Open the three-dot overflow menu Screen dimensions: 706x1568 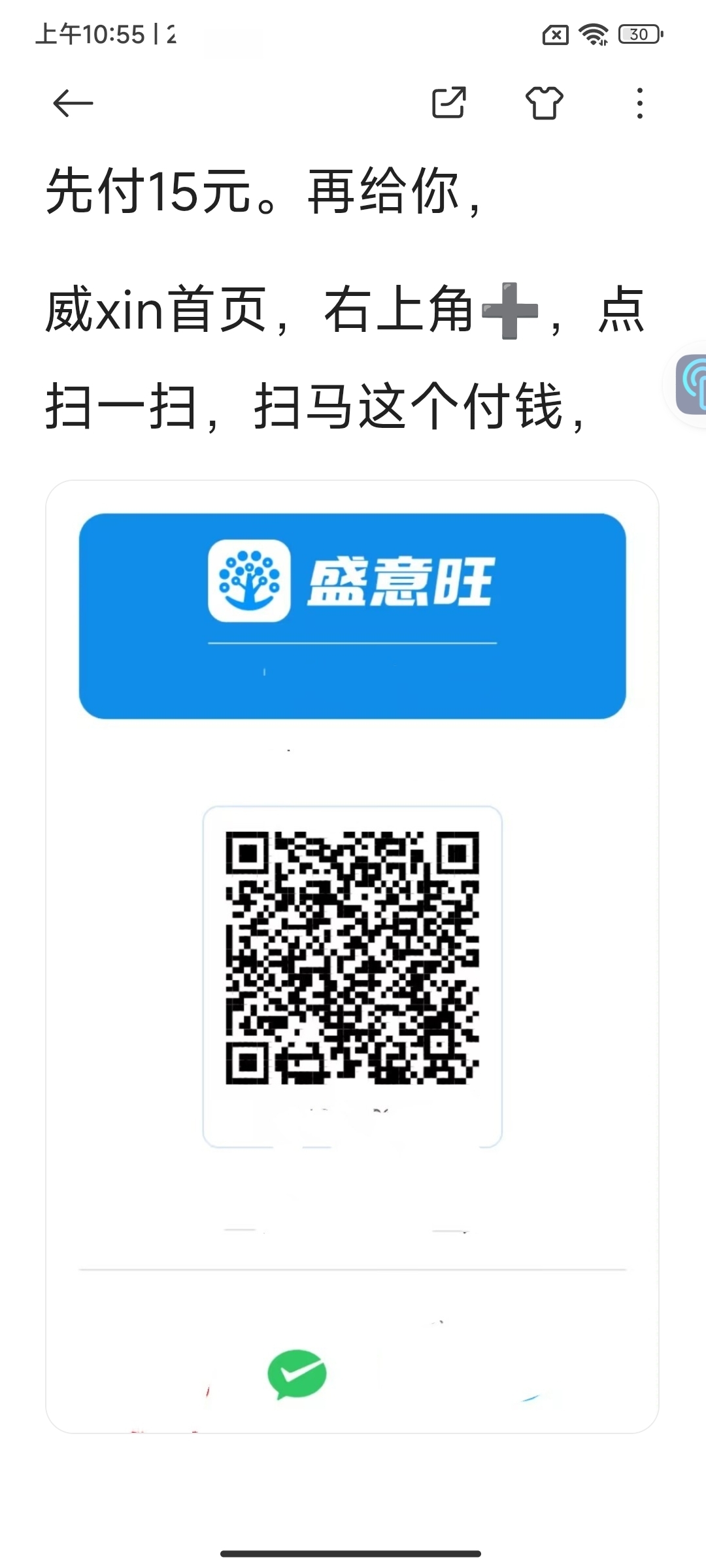(640, 103)
